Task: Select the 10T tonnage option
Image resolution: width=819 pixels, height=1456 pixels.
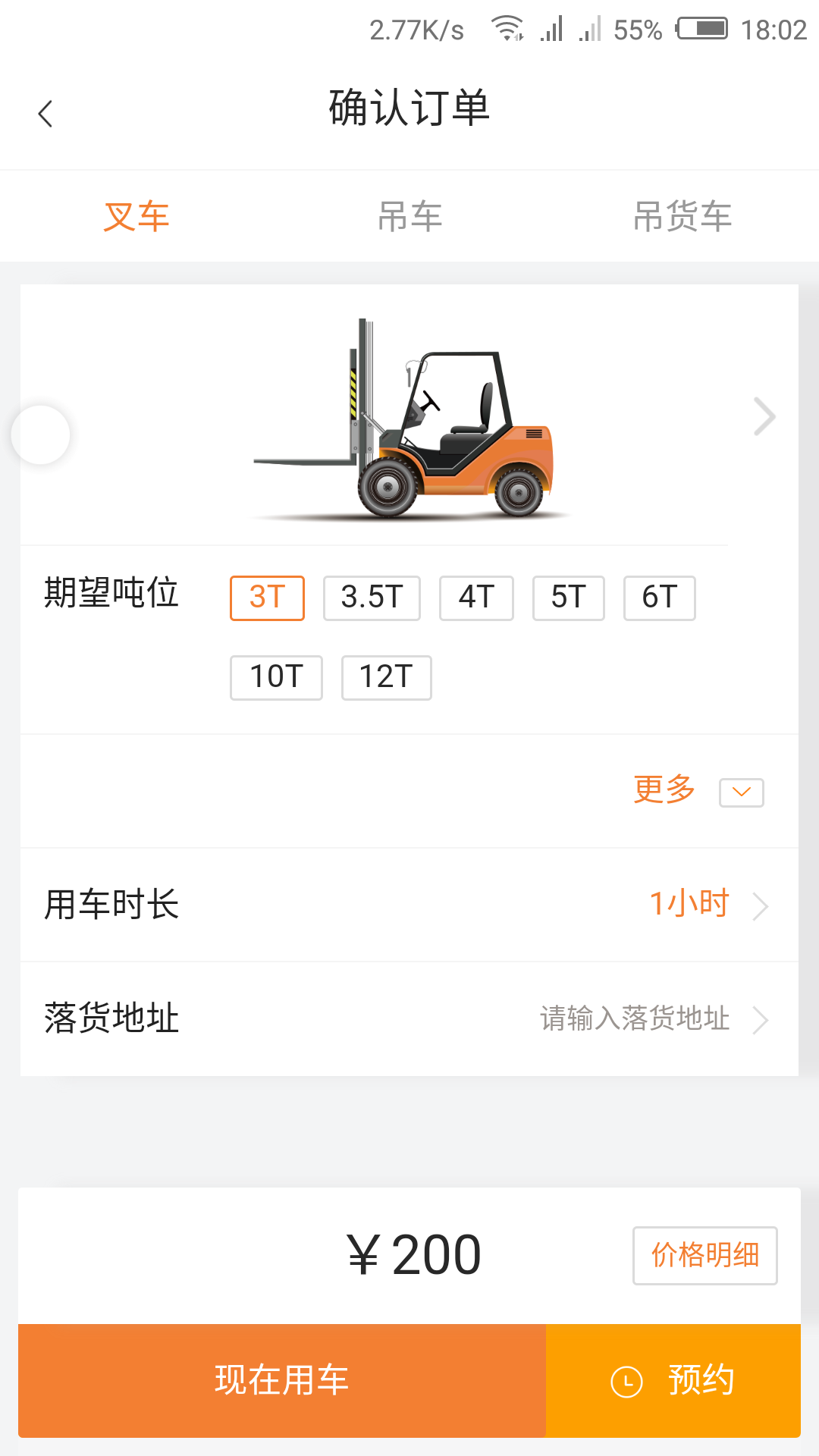Action: [x=277, y=677]
